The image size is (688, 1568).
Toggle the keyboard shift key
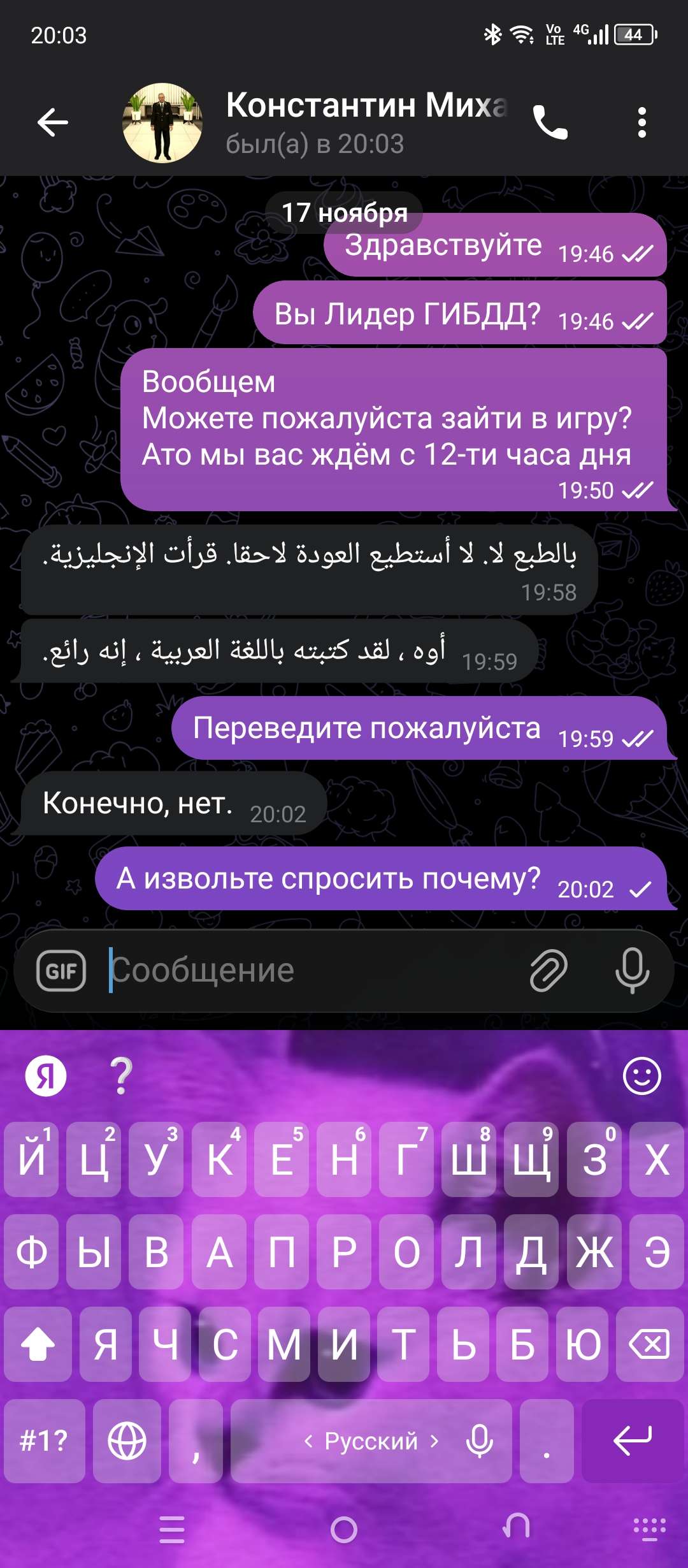(38, 1344)
